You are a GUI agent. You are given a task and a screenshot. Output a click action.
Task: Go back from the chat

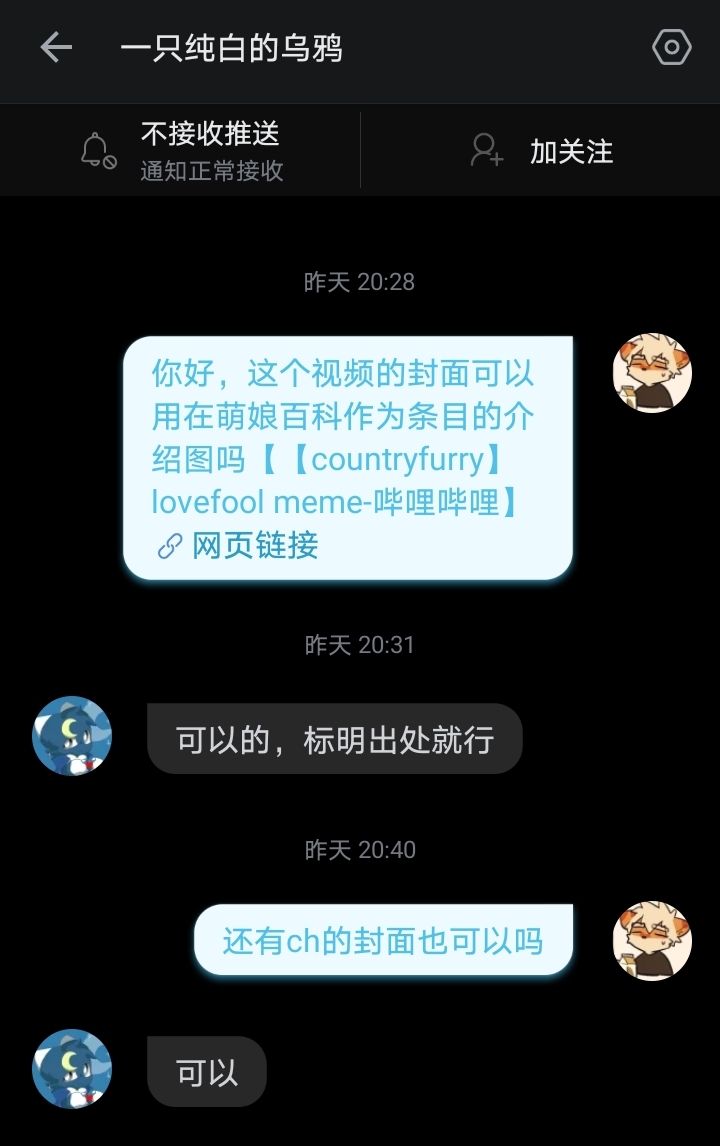[x=56, y=48]
